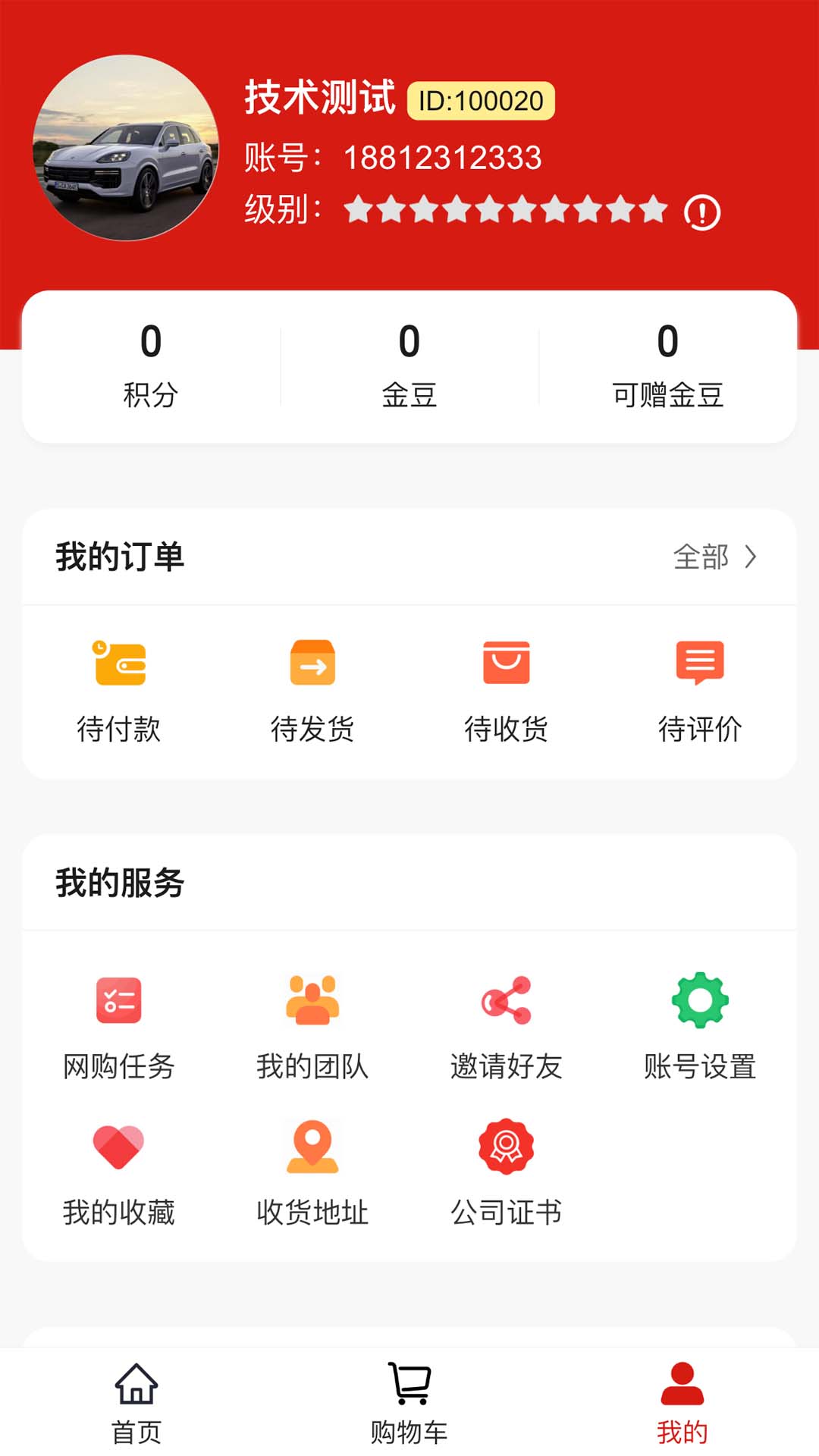Open the 积分 points balance
Viewport: 819px width, 1456px height.
[151, 366]
